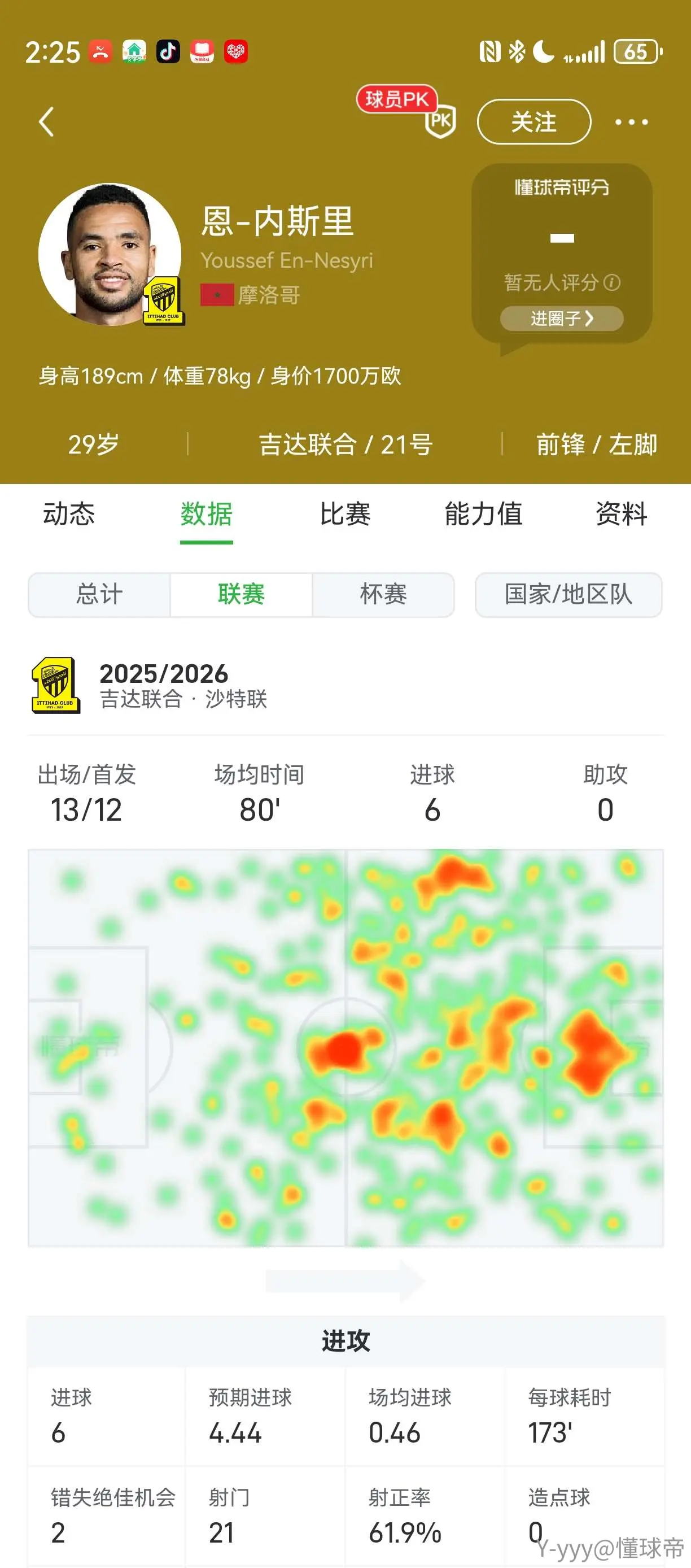Switch to the 资料 tab
Image resolution: width=691 pixels, height=1568 pixels.
pos(621,514)
